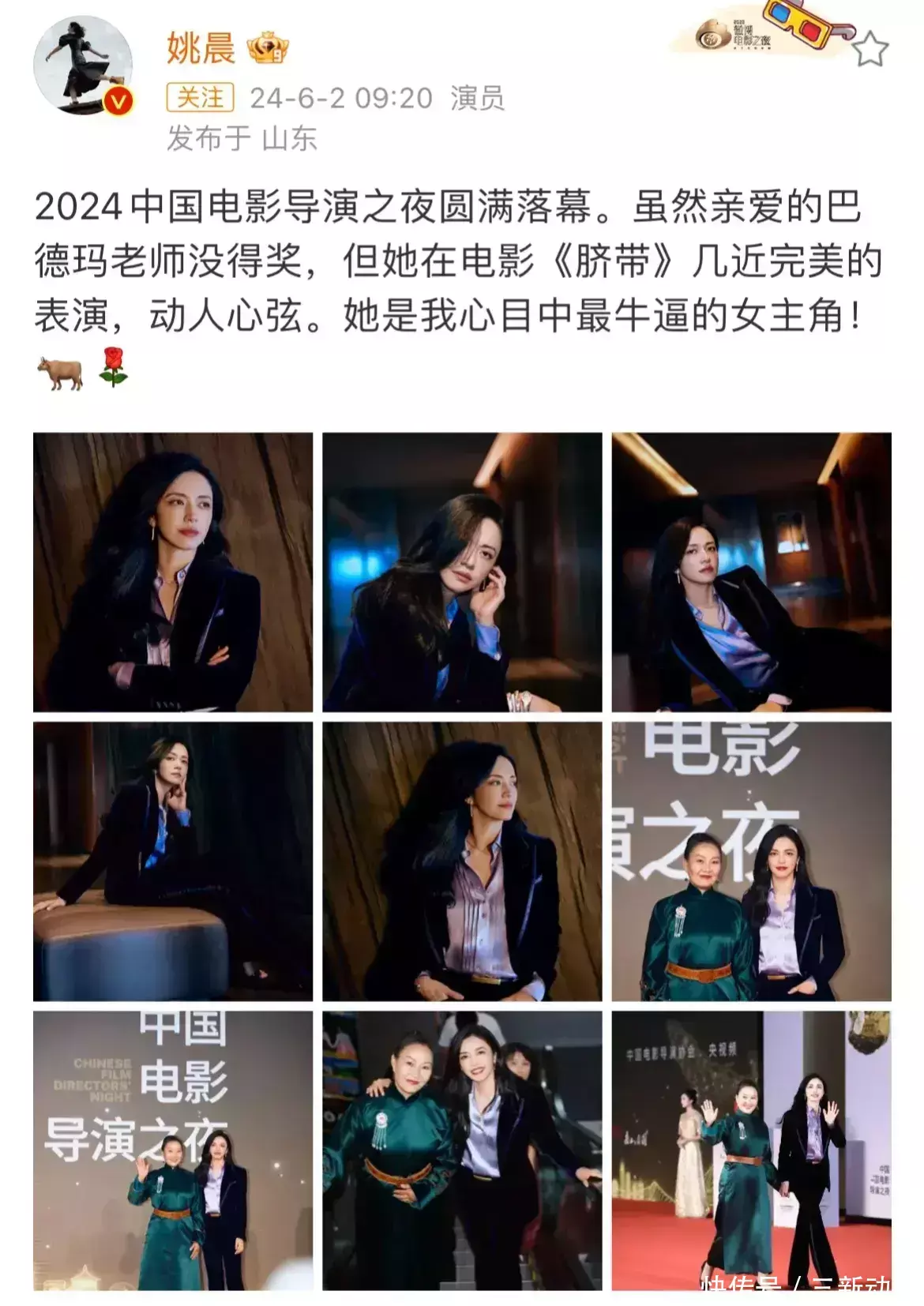View the close-up of two women at the backdrop
The image size is (924, 1306).
tap(751, 861)
